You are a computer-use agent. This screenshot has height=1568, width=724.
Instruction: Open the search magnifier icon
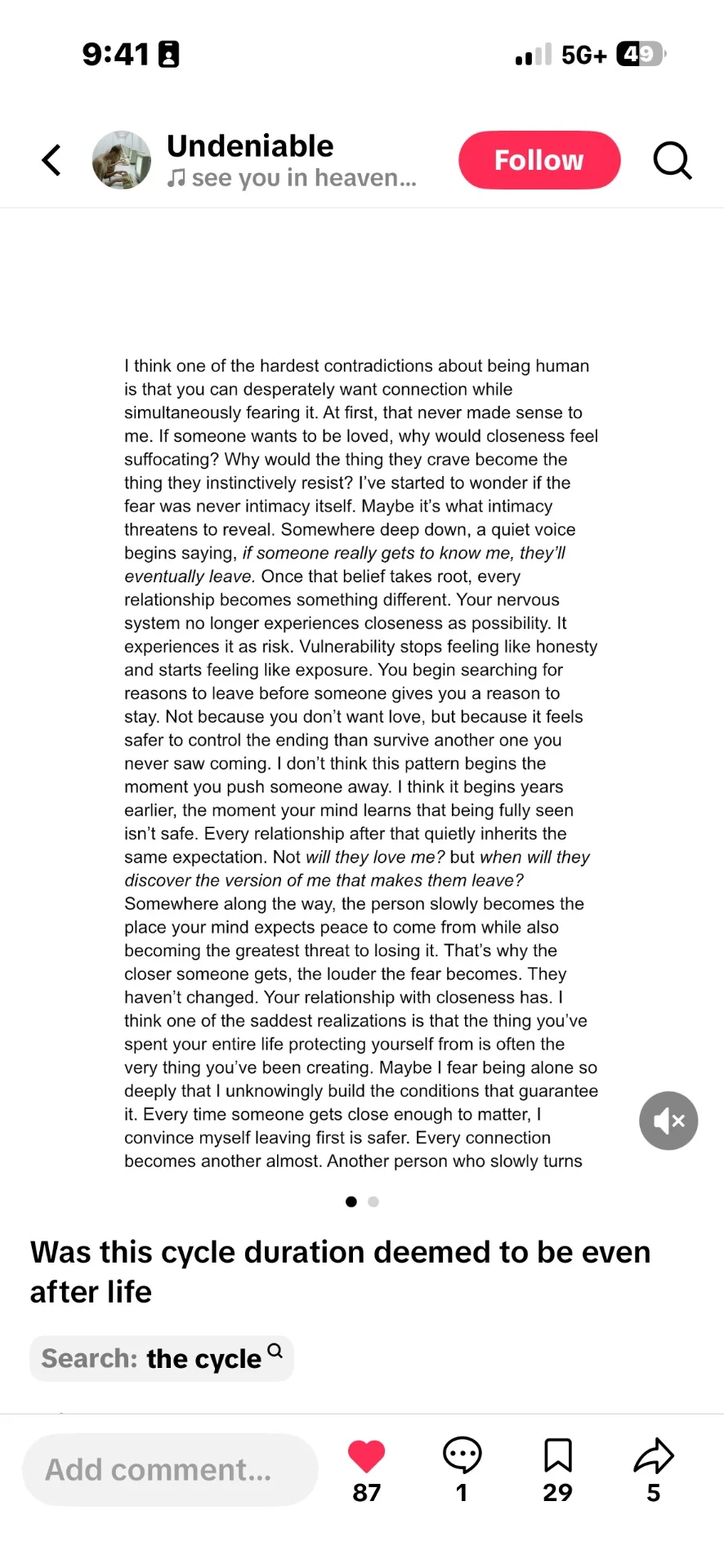[673, 160]
